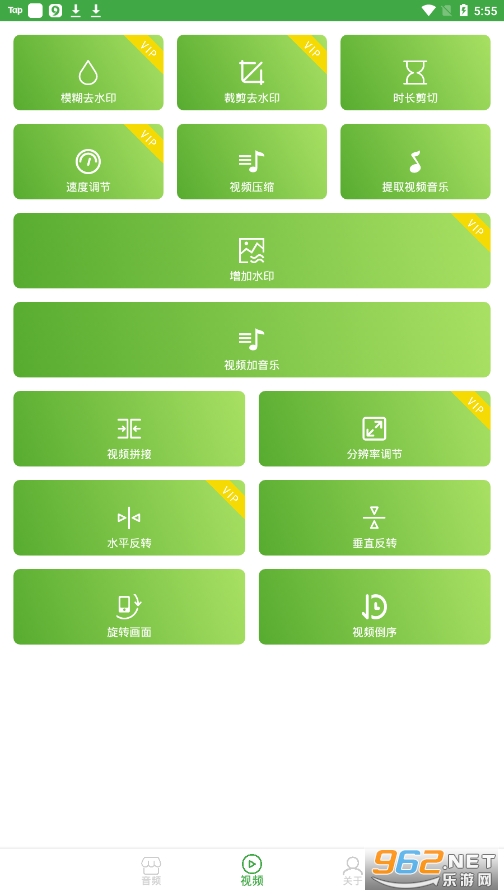Select 水平反转 horizontal flip
This screenshot has width=504, height=896.
pyautogui.click(x=129, y=518)
